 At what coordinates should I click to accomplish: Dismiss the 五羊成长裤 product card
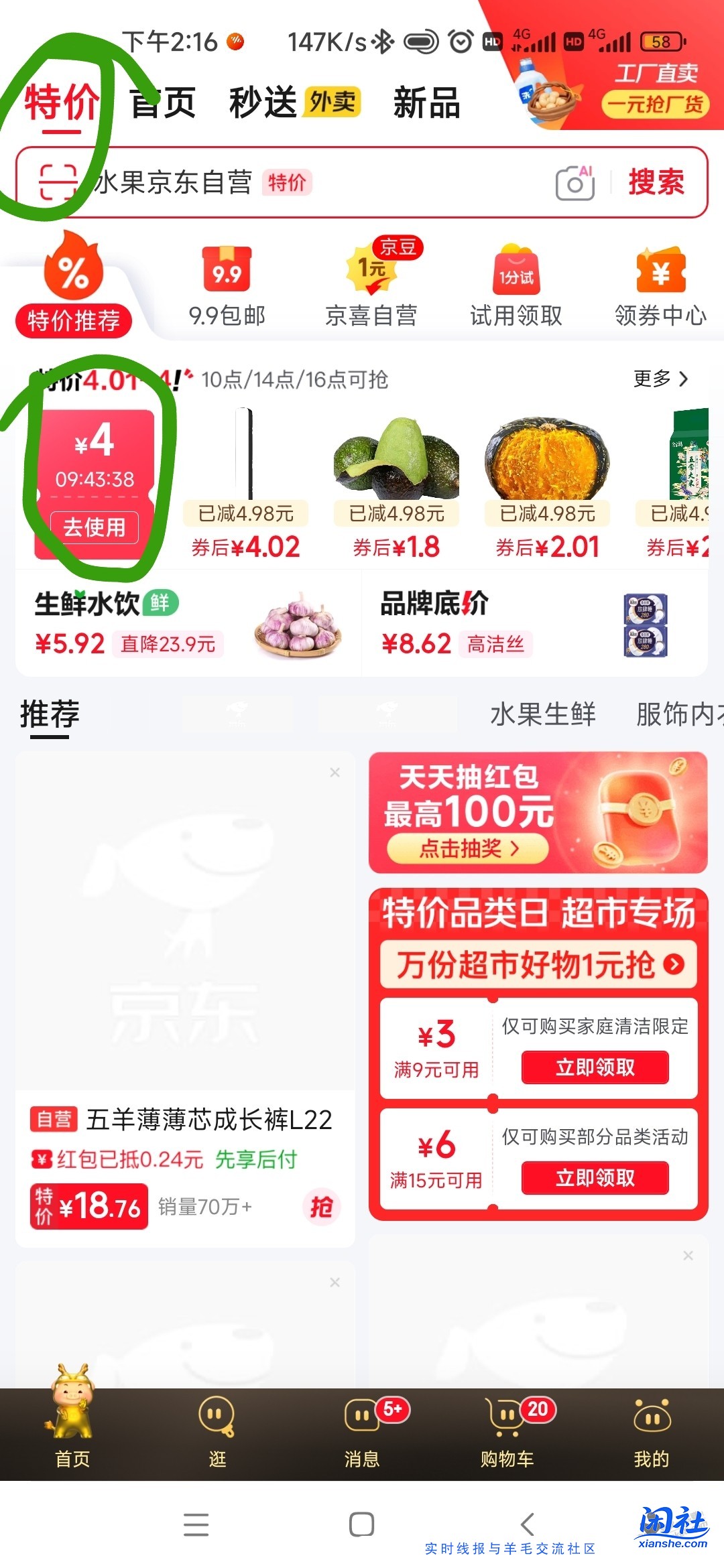pyautogui.click(x=335, y=772)
